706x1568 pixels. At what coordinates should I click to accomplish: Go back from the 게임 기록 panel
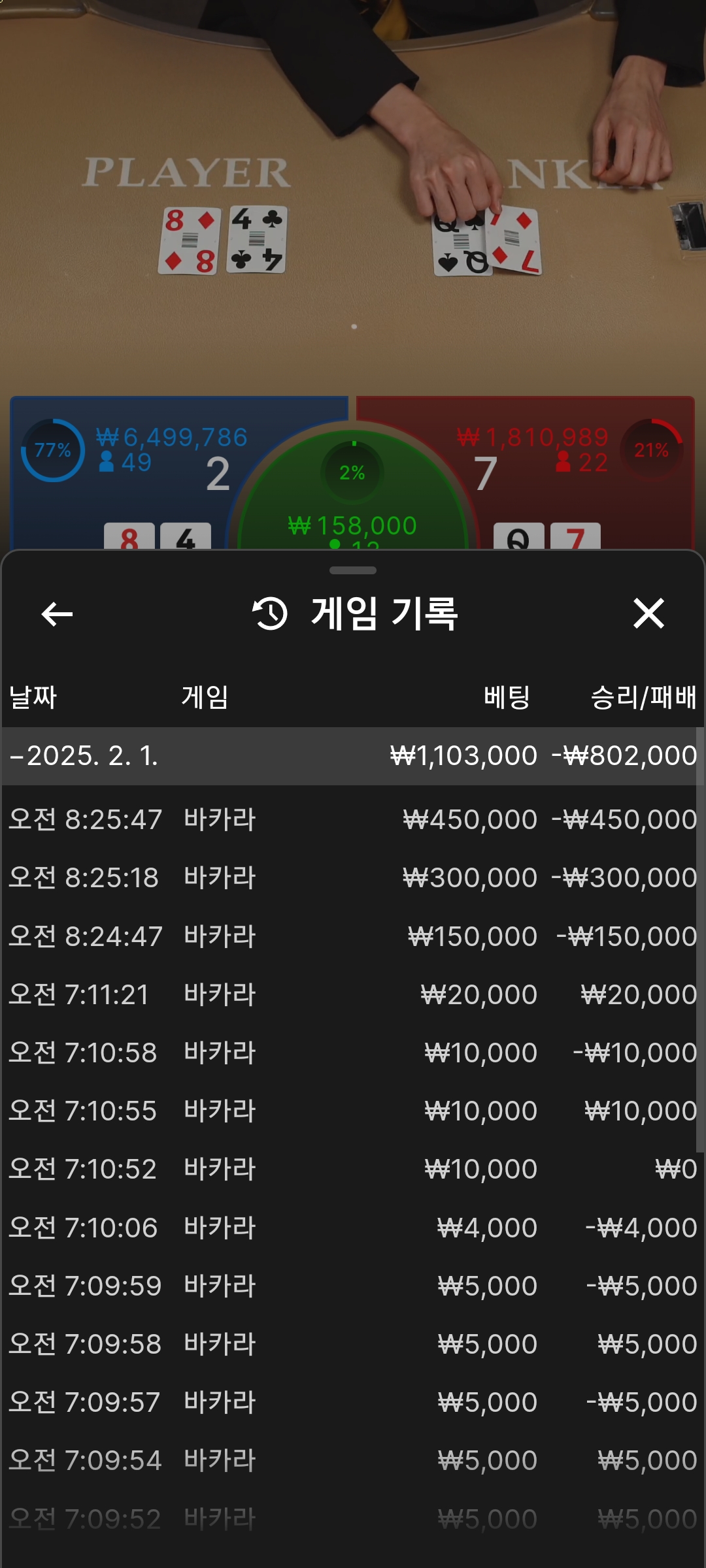coord(57,614)
